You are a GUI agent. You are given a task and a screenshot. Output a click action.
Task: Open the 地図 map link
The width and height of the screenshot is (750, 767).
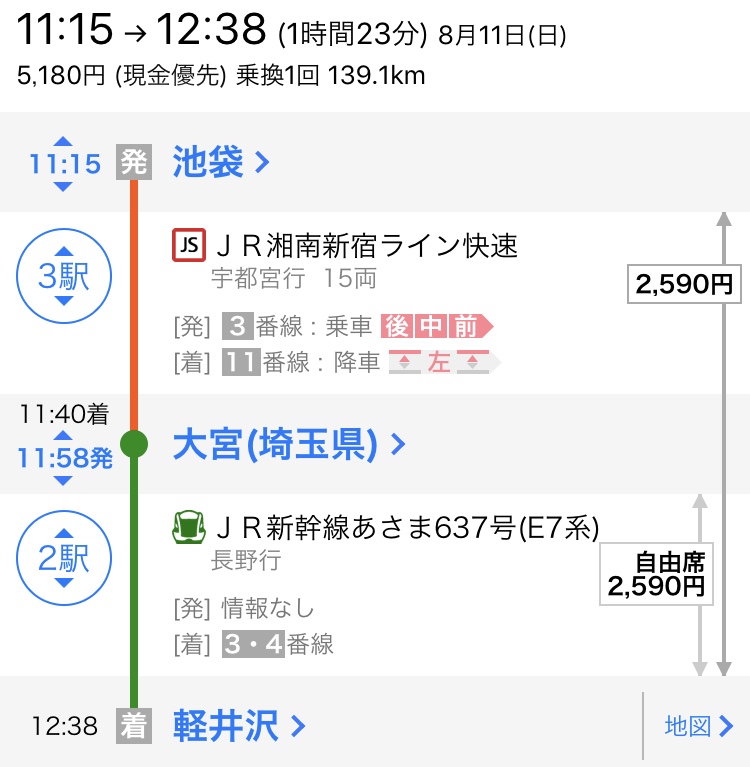coord(688,727)
